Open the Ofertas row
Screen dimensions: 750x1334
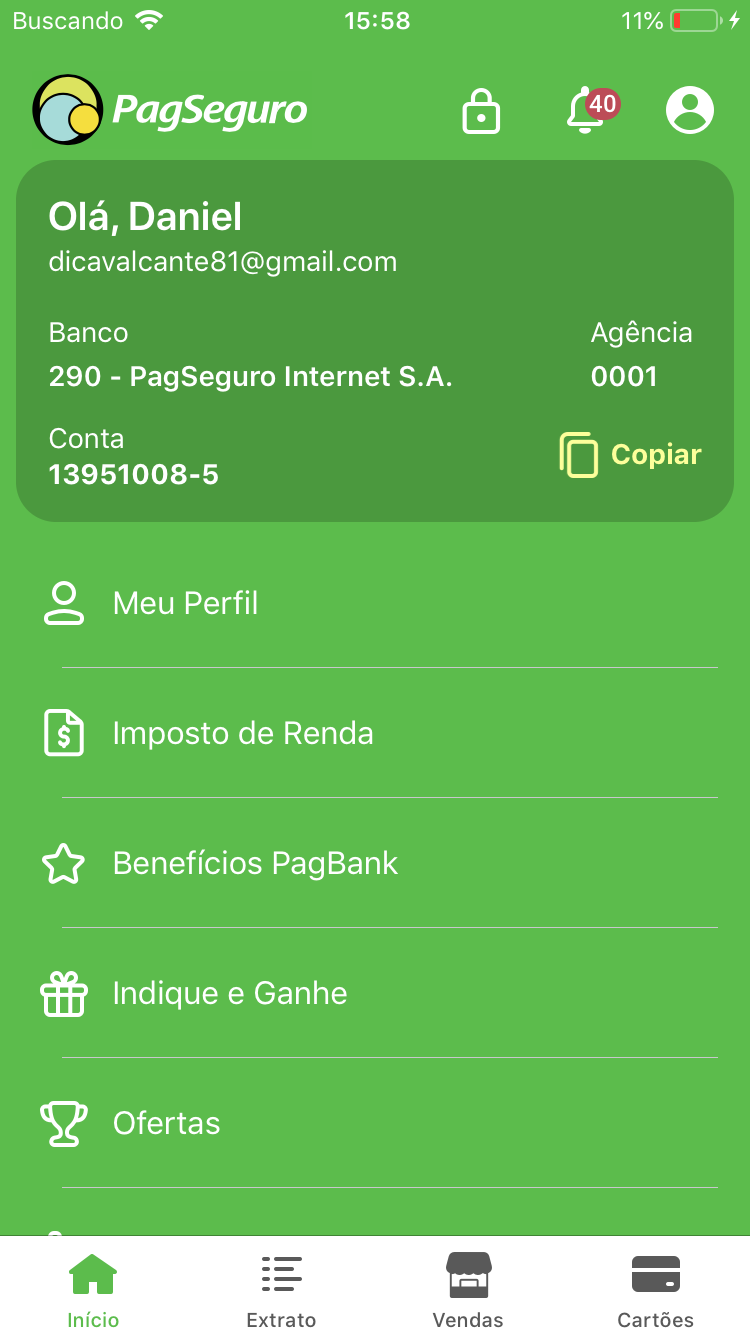(x=166, y=1123)
